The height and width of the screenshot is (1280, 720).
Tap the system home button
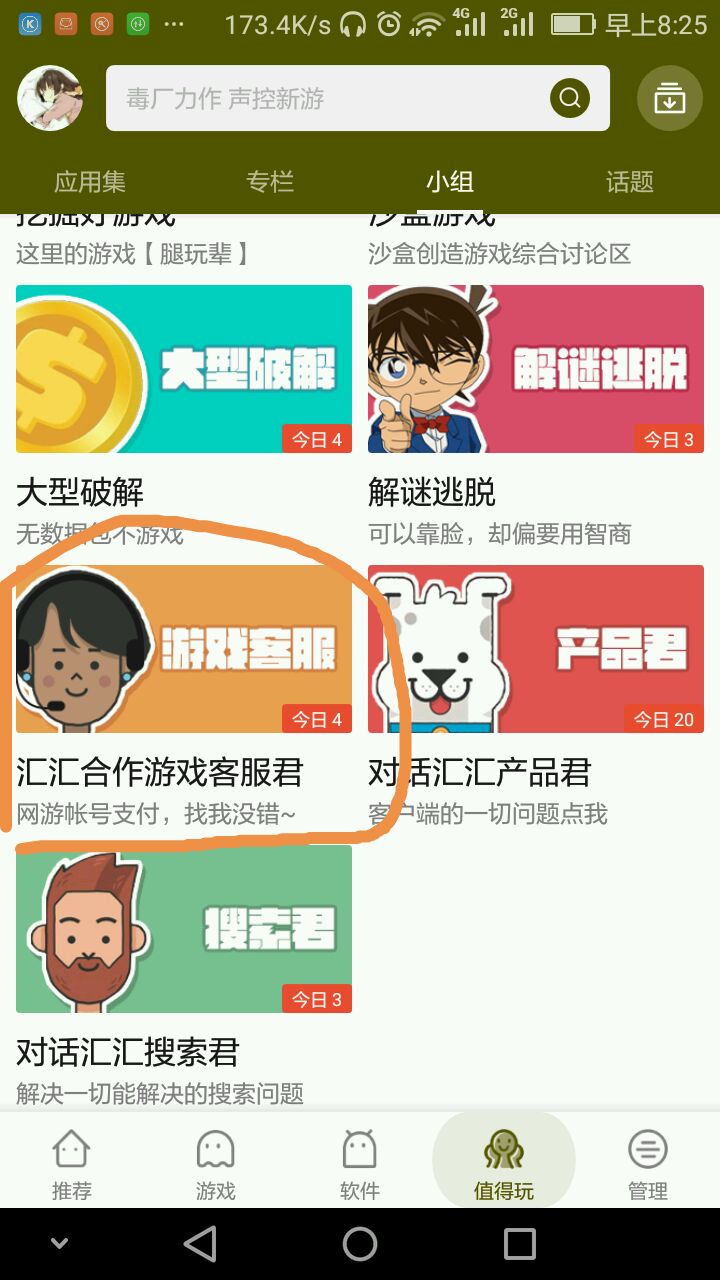[x=360, y=1244]
